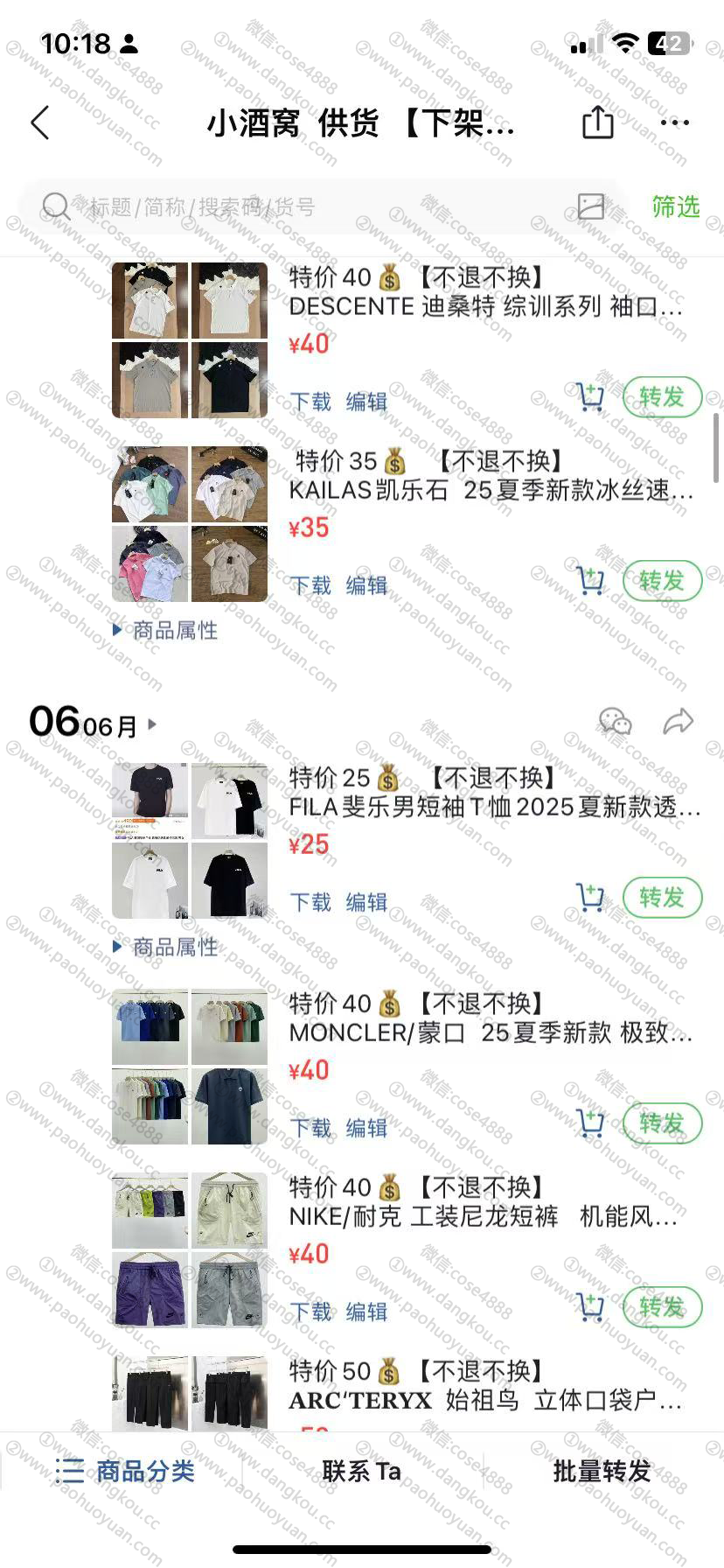The width and height of the screenshot is (724, 1568).
Task: Download the MONCLER 蒙口 item images
Action: (x=310, y=1128)
